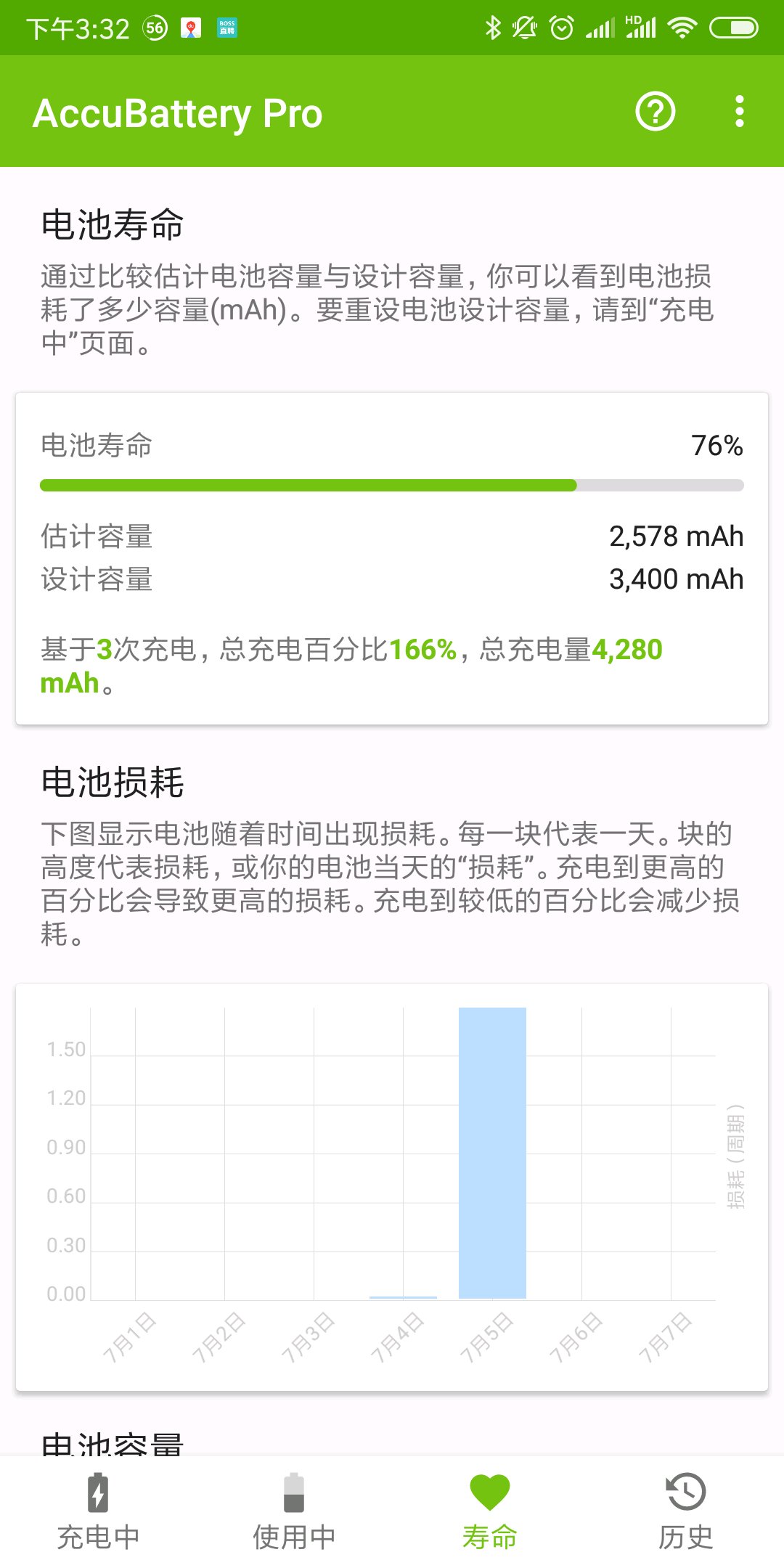Open the help question mark icon

click(656, 112)
